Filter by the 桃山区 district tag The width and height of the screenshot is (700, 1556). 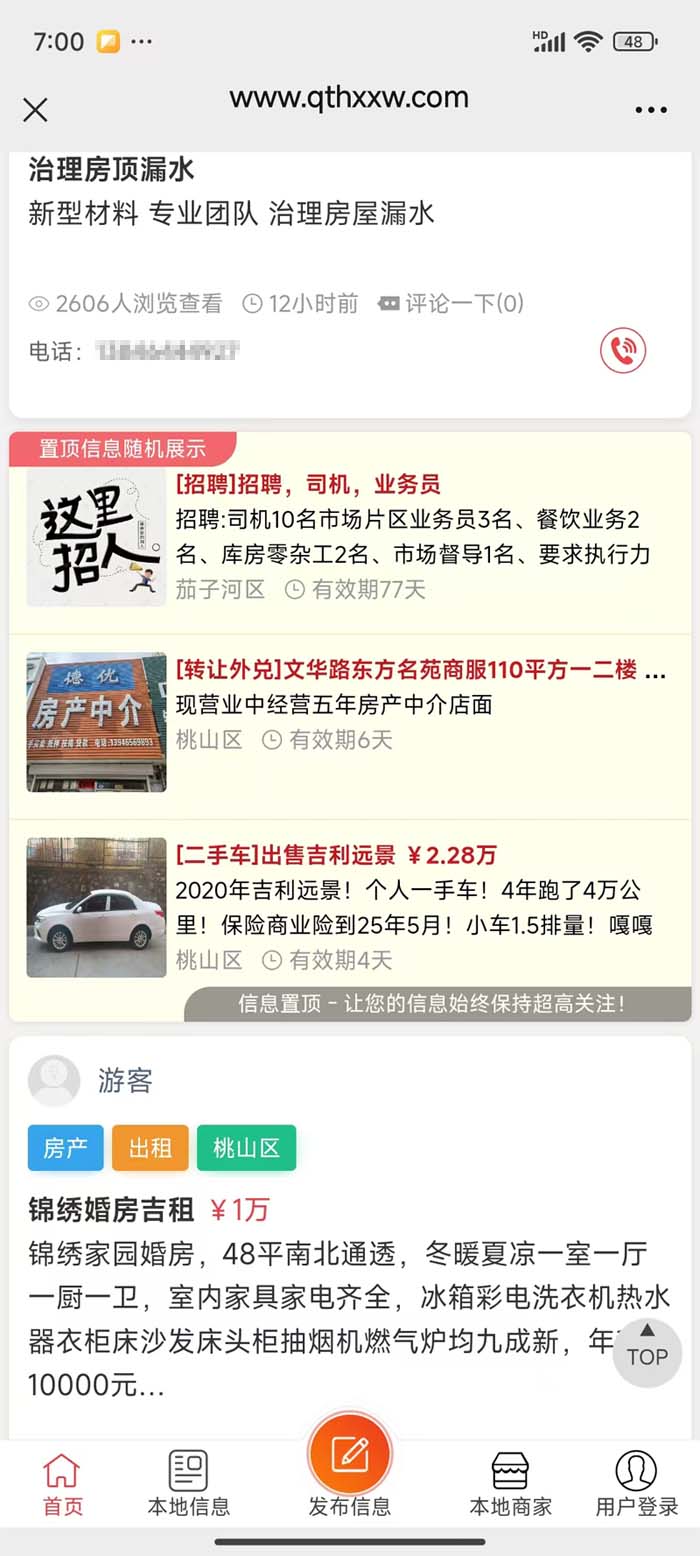pos(246,1148)
